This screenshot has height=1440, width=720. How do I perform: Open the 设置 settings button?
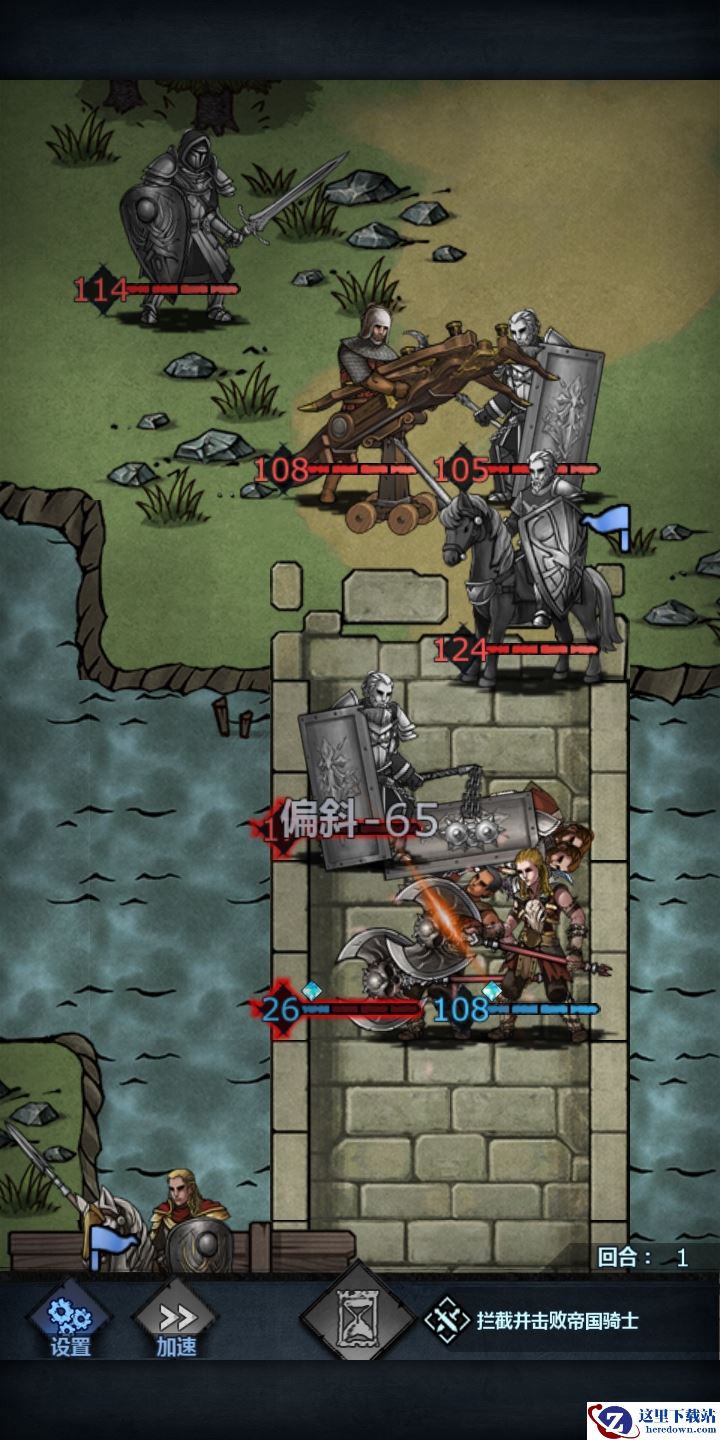70,1320
